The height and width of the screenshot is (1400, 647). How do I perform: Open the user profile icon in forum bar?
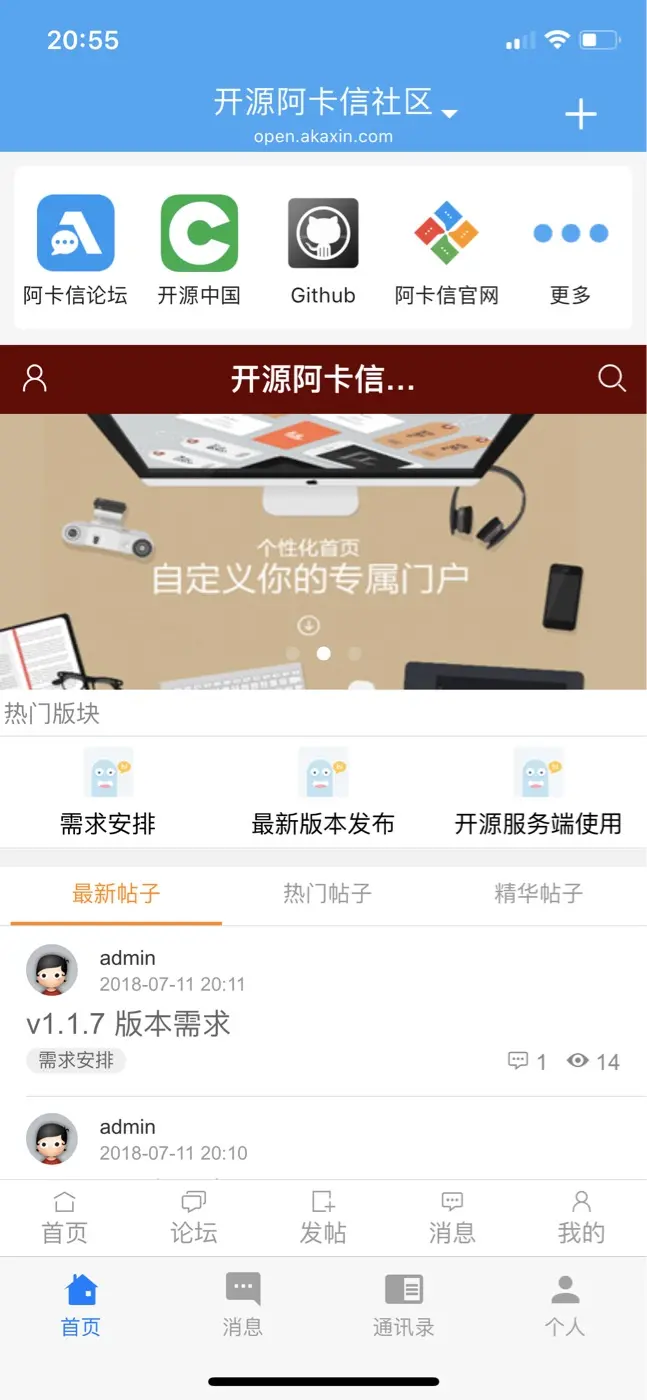pos(35,378)
